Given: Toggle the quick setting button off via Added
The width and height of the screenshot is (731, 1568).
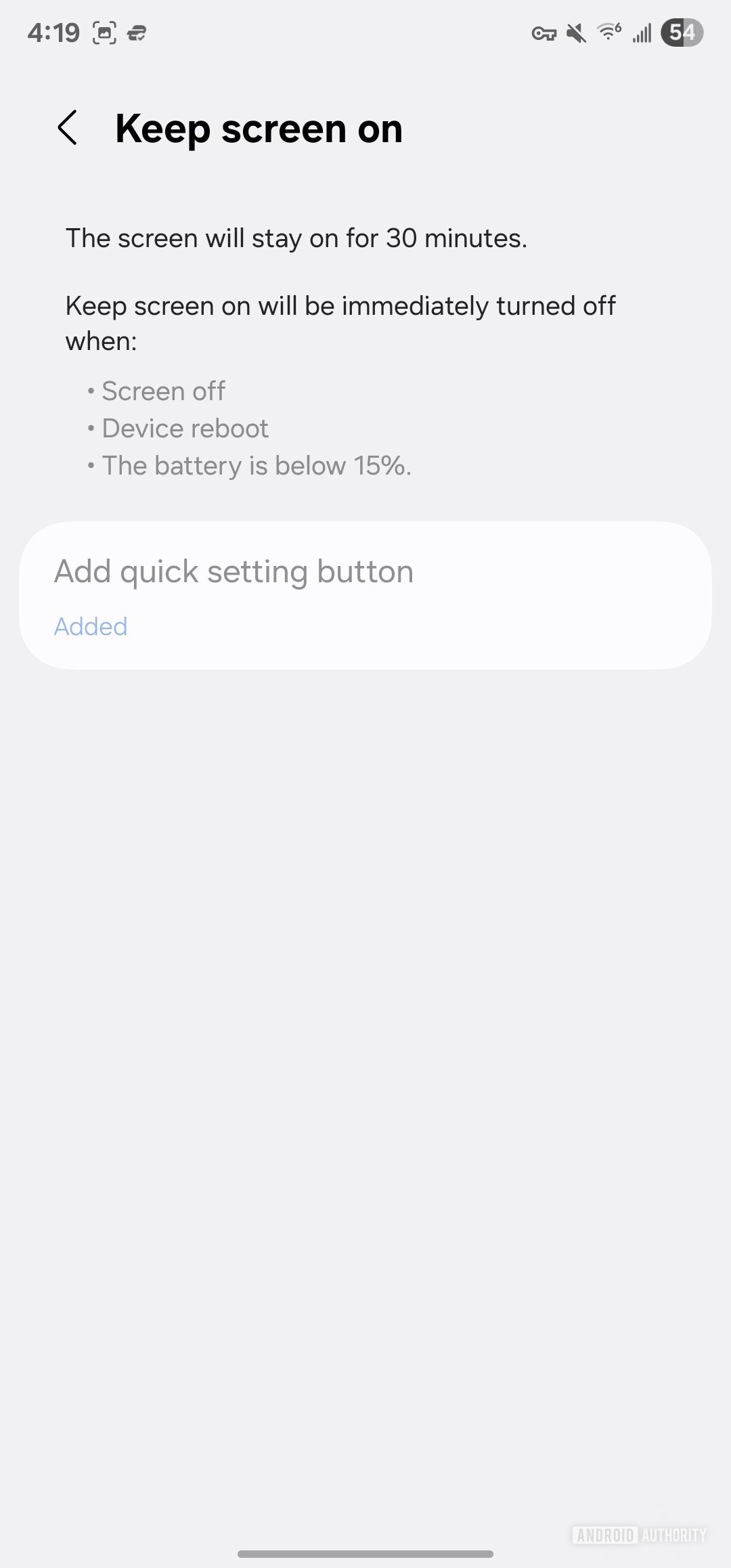Looking at the screenshot, I should coord(91,626).
